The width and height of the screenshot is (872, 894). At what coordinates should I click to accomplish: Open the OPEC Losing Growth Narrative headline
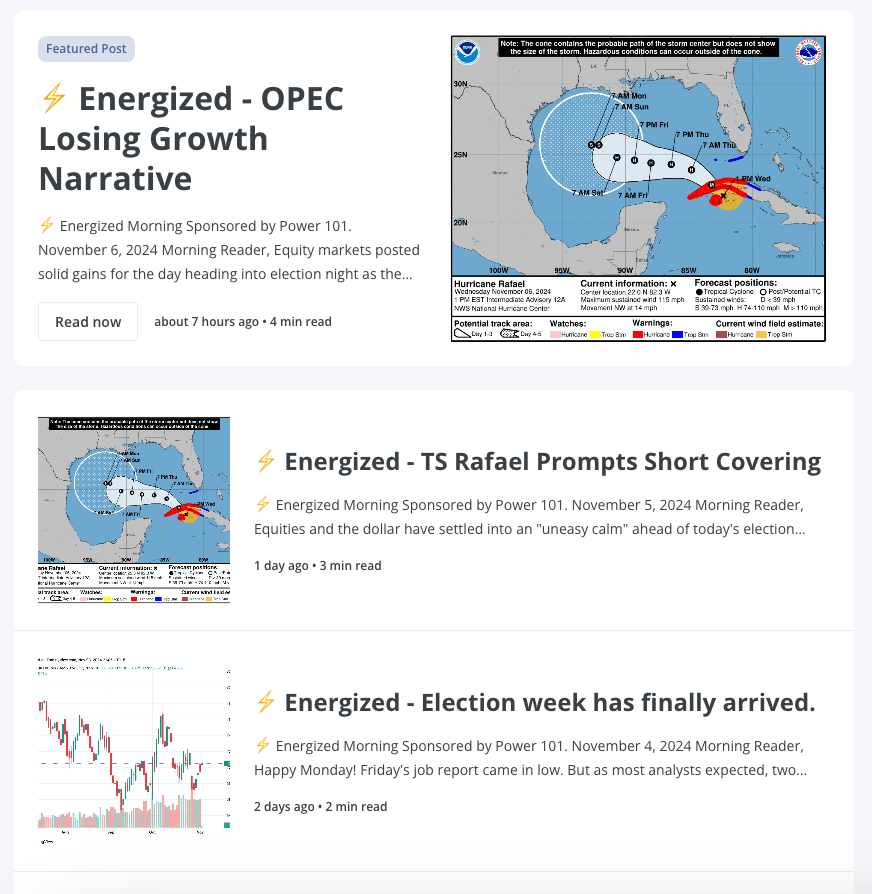(190, 138)
